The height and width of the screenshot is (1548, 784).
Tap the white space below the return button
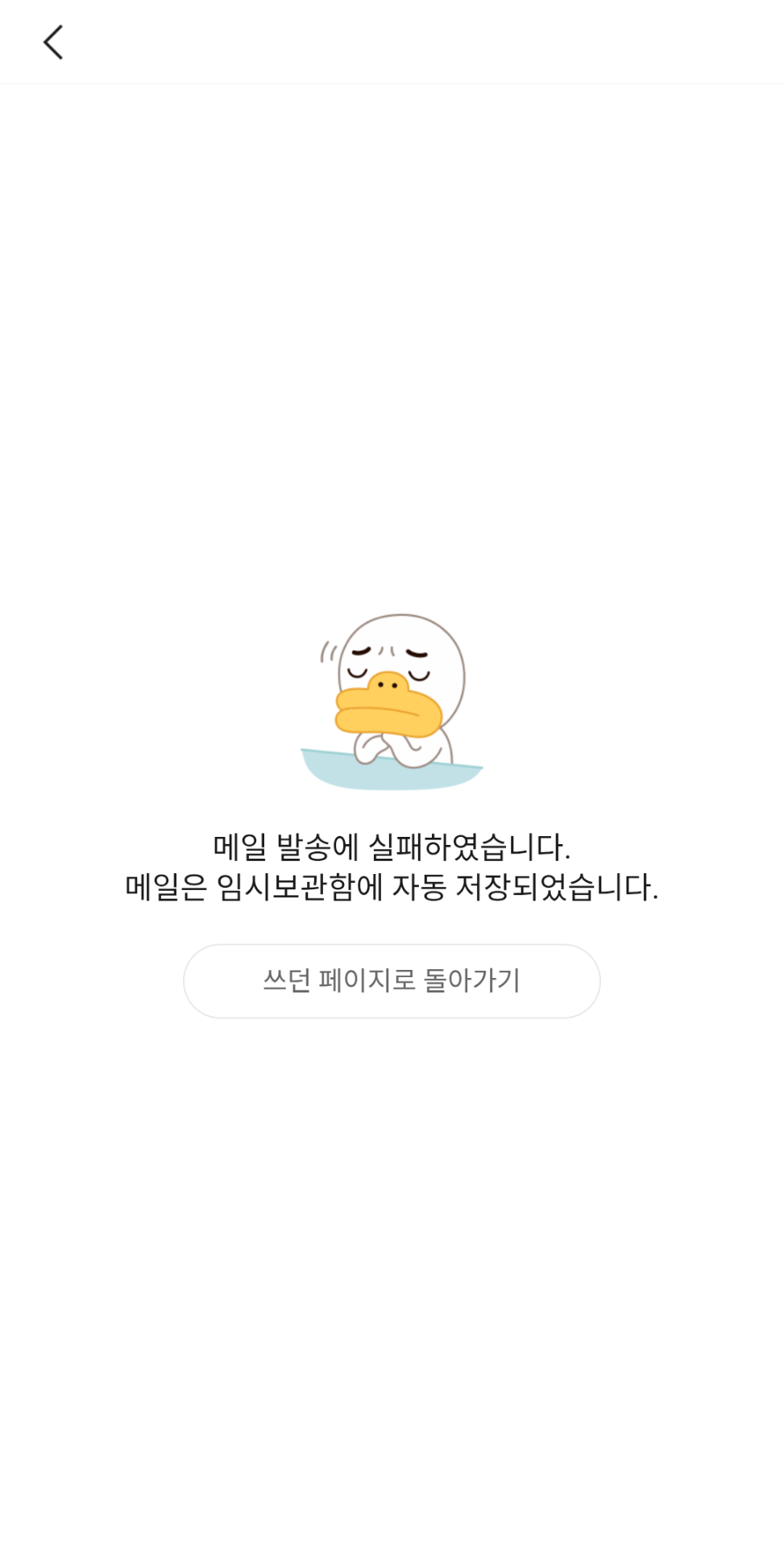coord(392,1169)
